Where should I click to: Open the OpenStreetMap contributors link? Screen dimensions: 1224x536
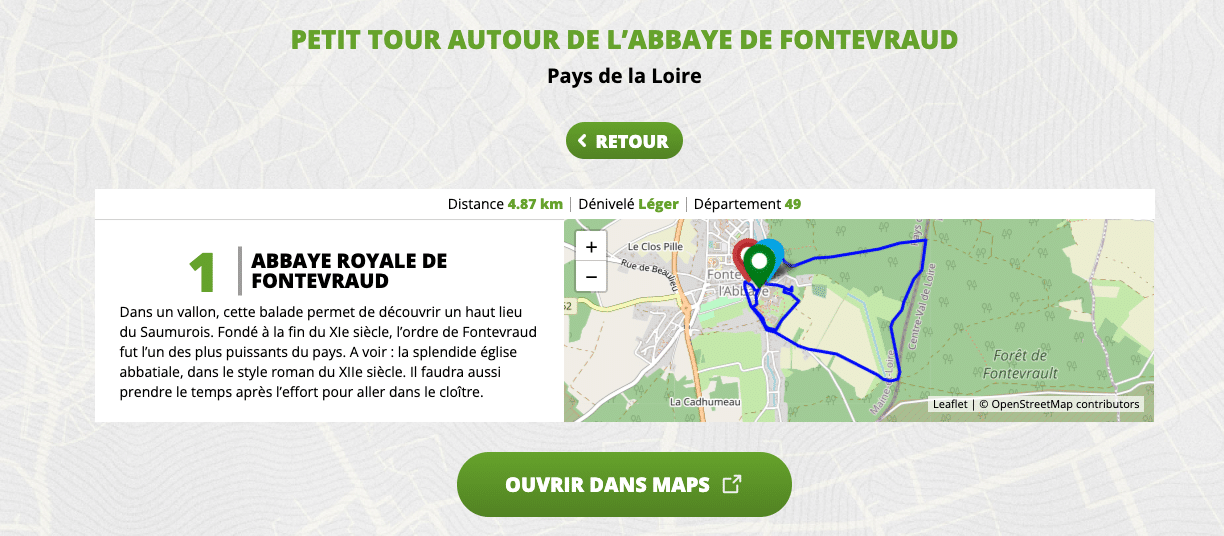pos(1064,405)
